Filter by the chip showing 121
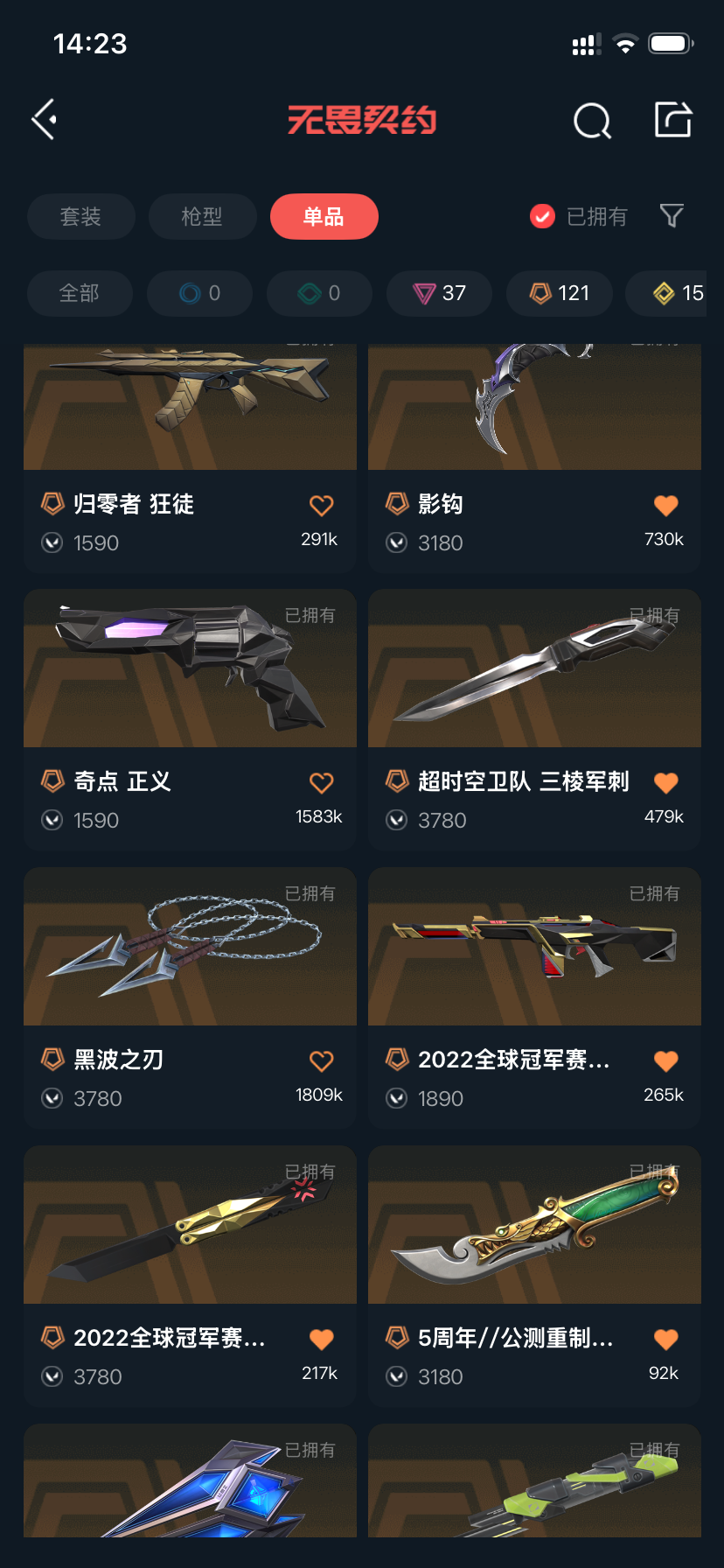724x1568 pixels. click(x=560, y=293)
